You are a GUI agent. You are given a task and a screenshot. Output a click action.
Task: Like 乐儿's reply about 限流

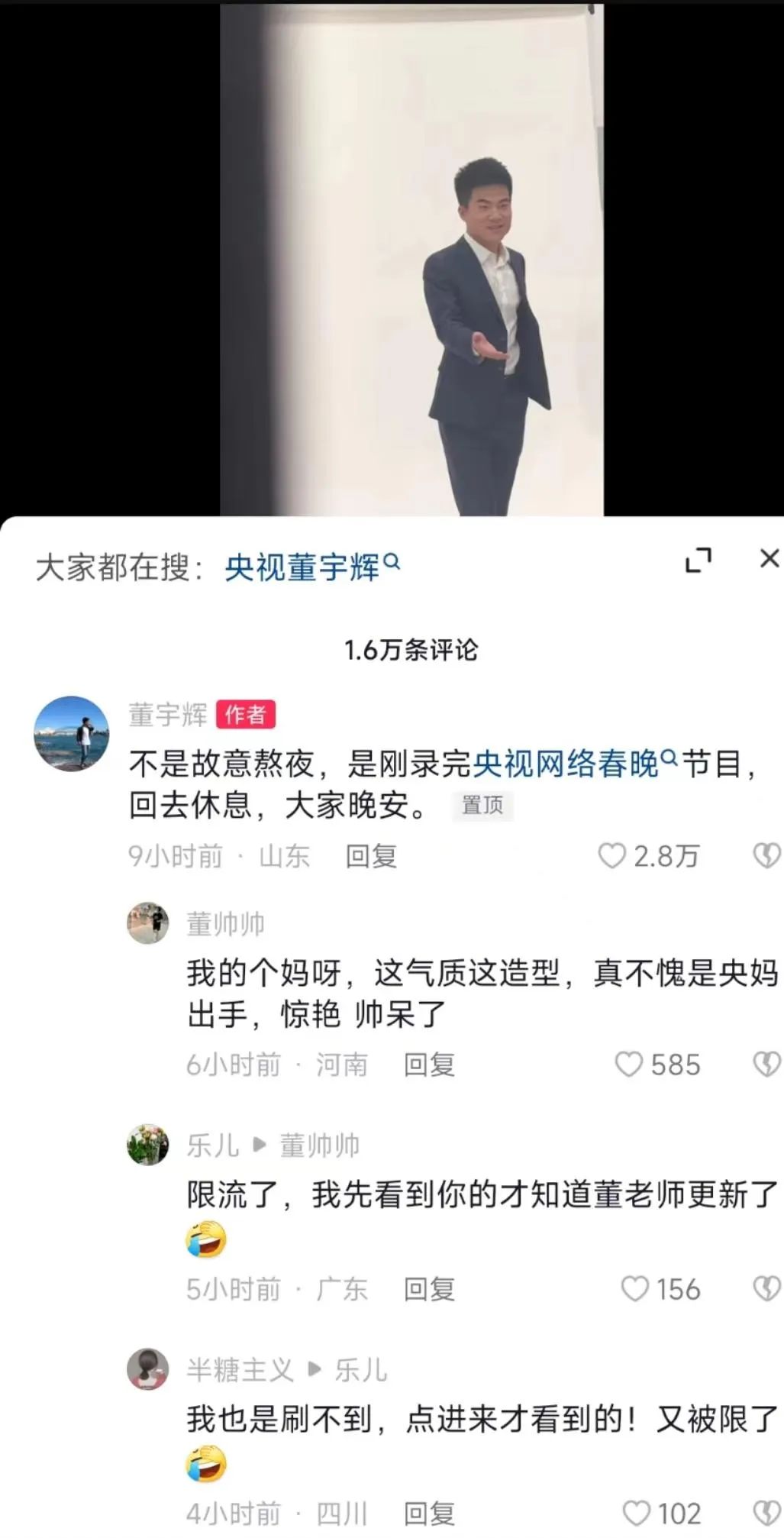(635, 1289)
